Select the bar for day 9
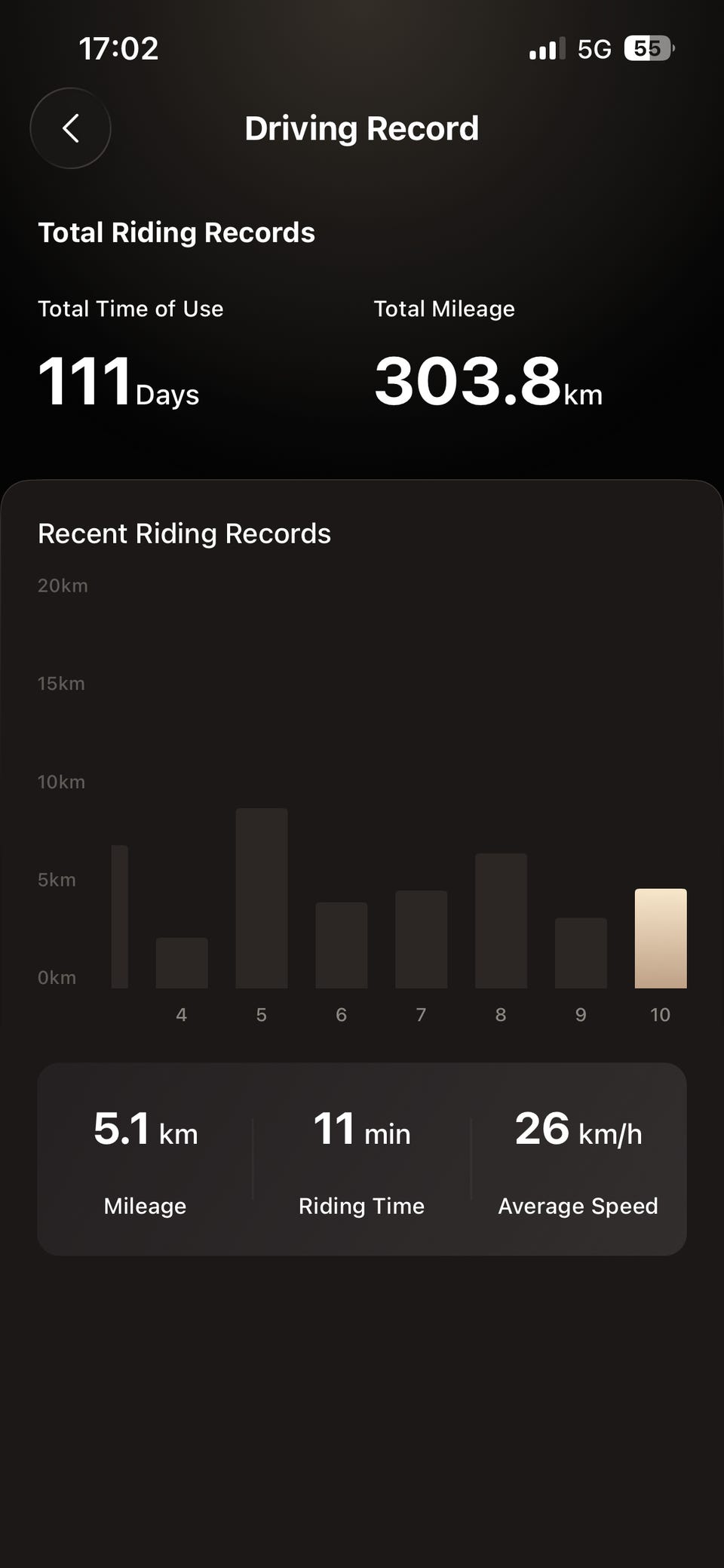Viewport: 724px width, 1568px height. pyautogui.click(x=581, y=953)
